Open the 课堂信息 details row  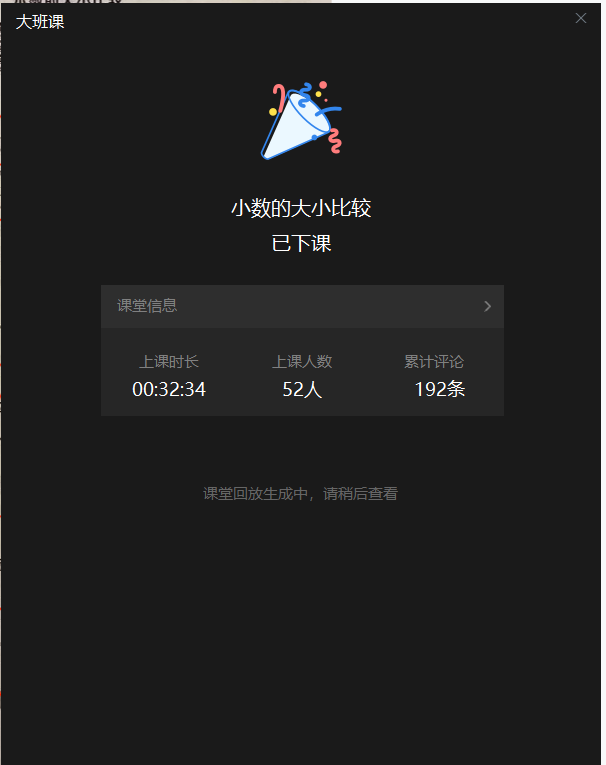302,306
